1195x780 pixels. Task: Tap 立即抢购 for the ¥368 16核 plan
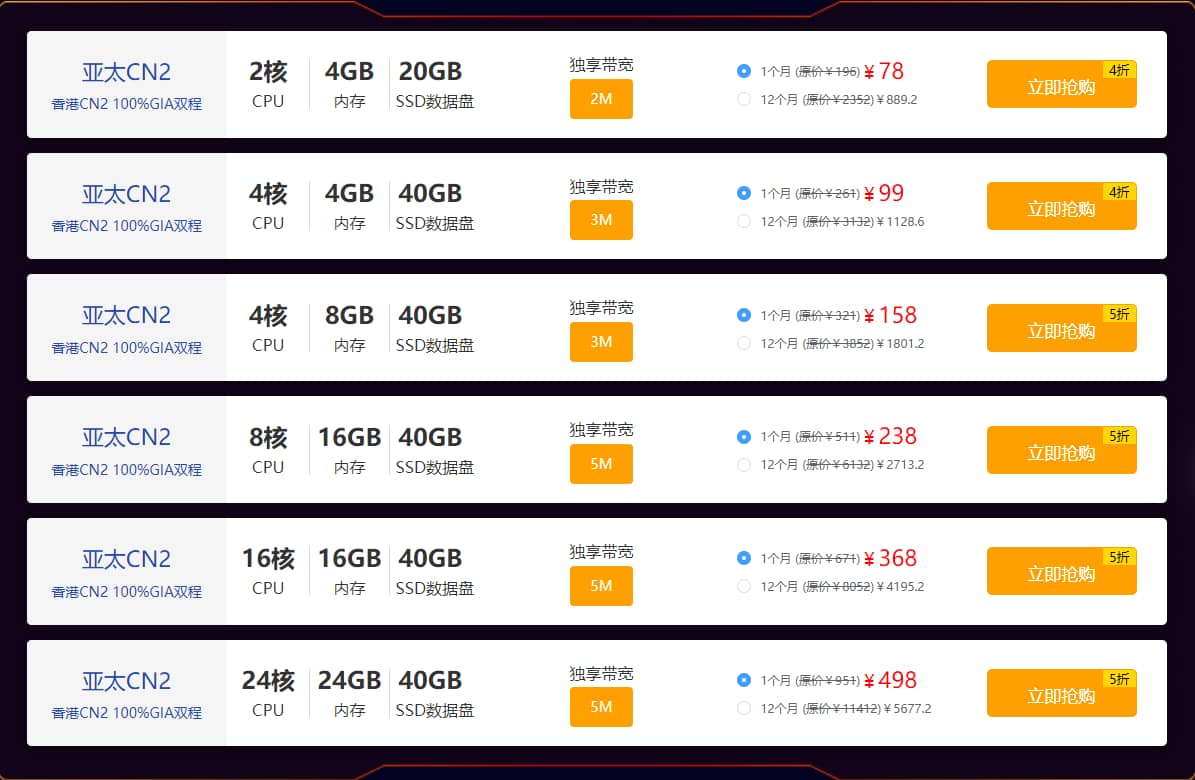click(1061, 573)
